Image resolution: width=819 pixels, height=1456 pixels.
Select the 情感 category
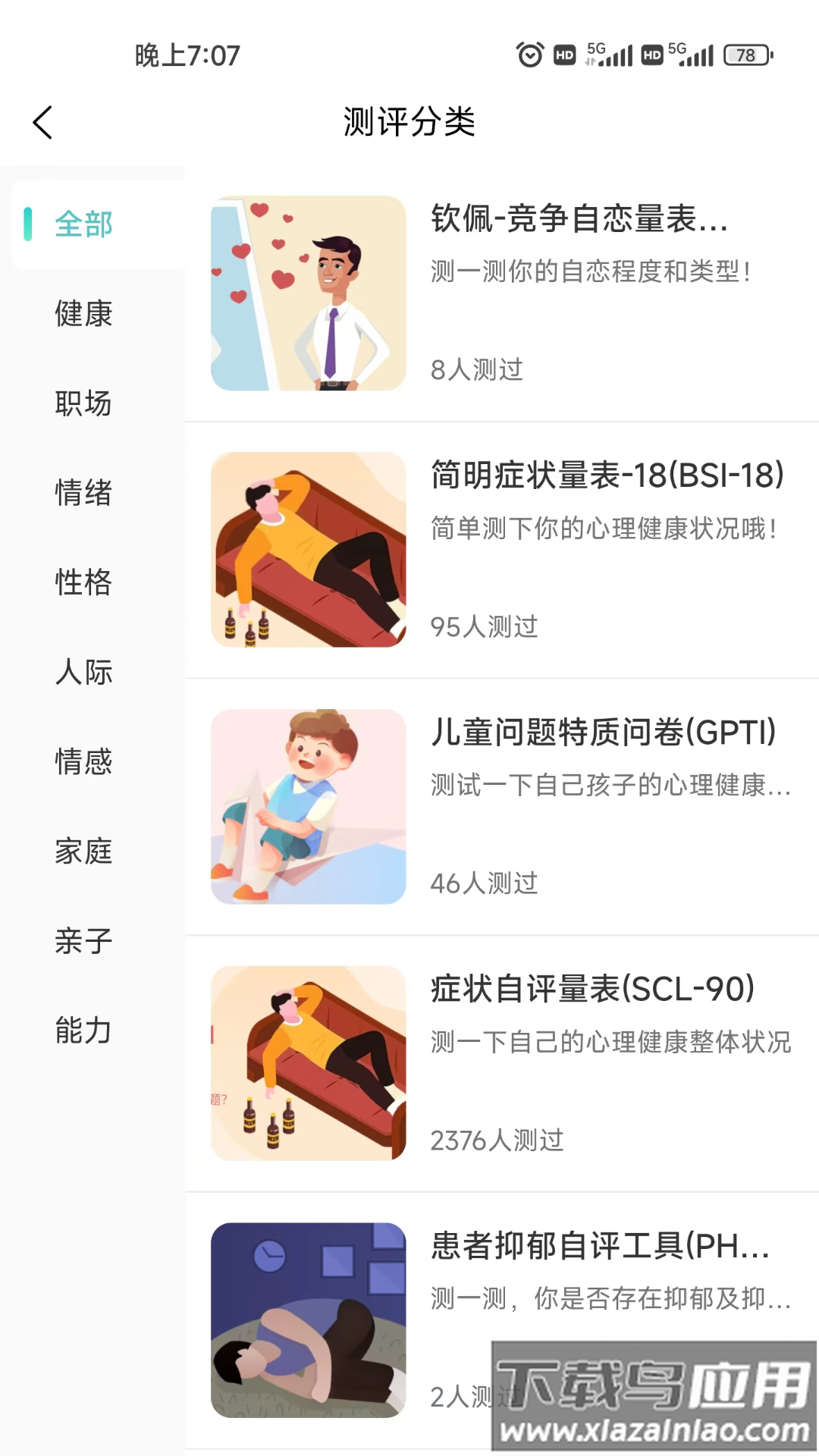pyautogui.click(x=83, y=761)
